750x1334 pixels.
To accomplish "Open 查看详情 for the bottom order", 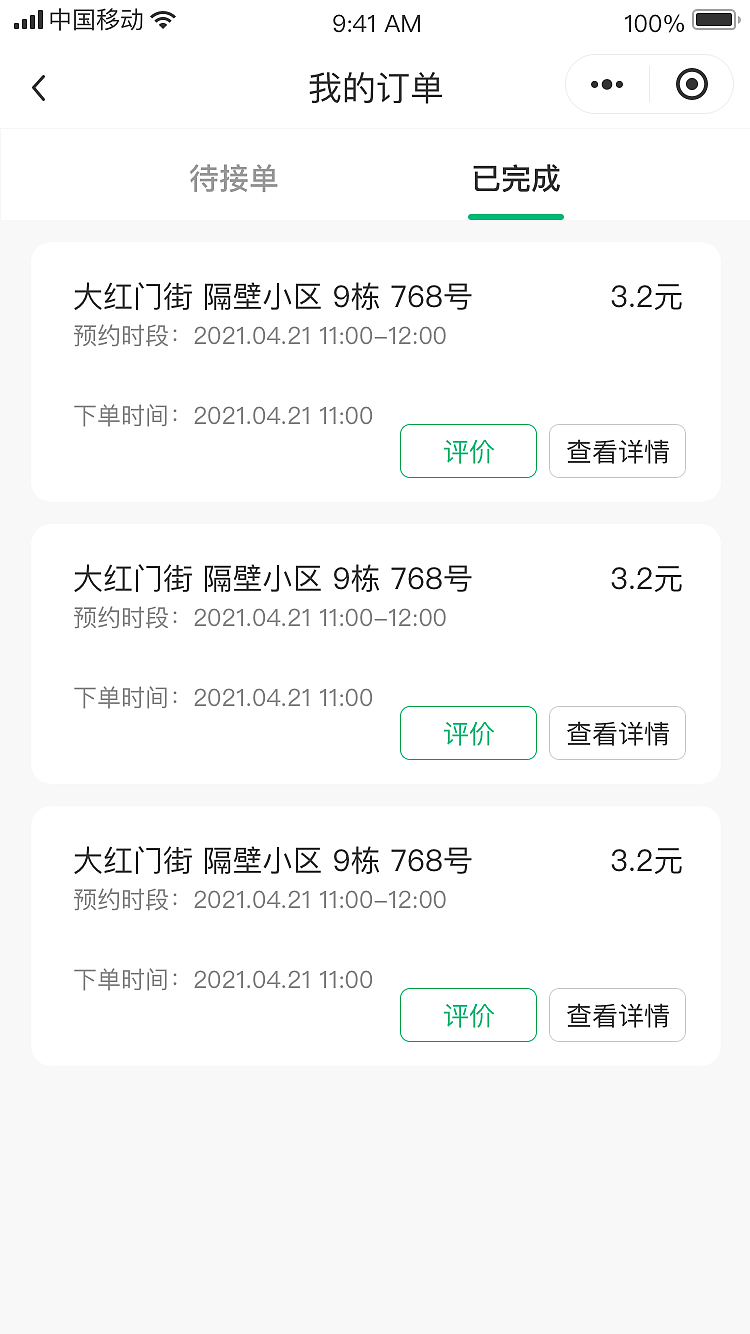I will (617, 1015).
